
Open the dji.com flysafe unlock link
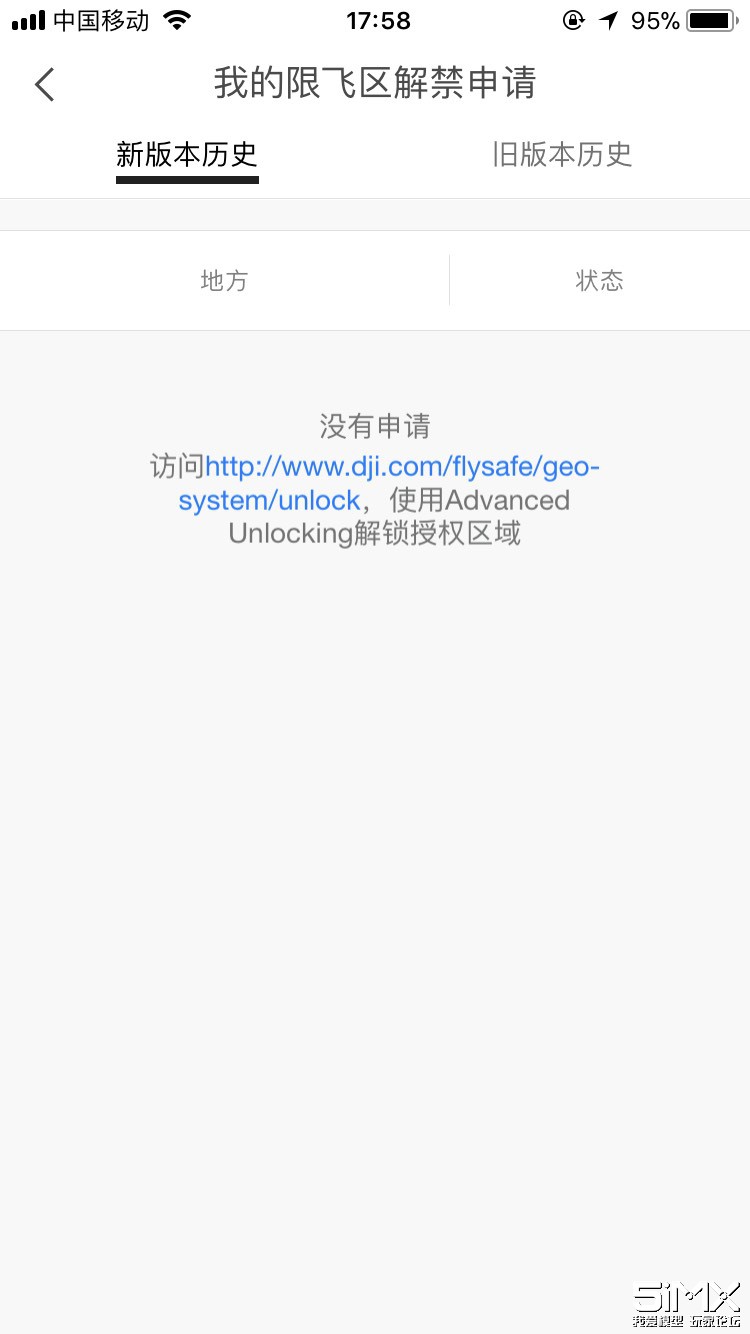coord(388,483)
